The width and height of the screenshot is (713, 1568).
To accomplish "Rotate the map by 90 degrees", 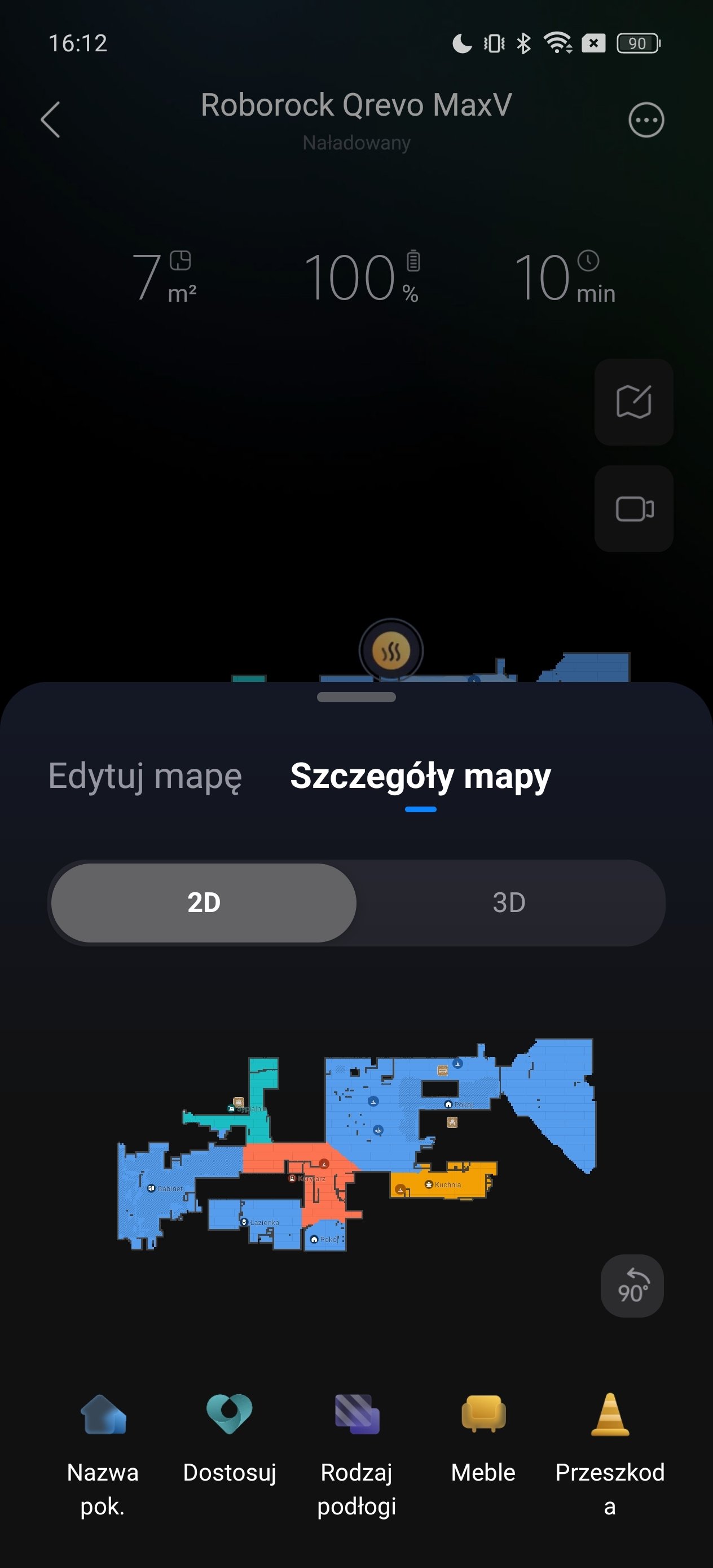I will coord(632,1285).
